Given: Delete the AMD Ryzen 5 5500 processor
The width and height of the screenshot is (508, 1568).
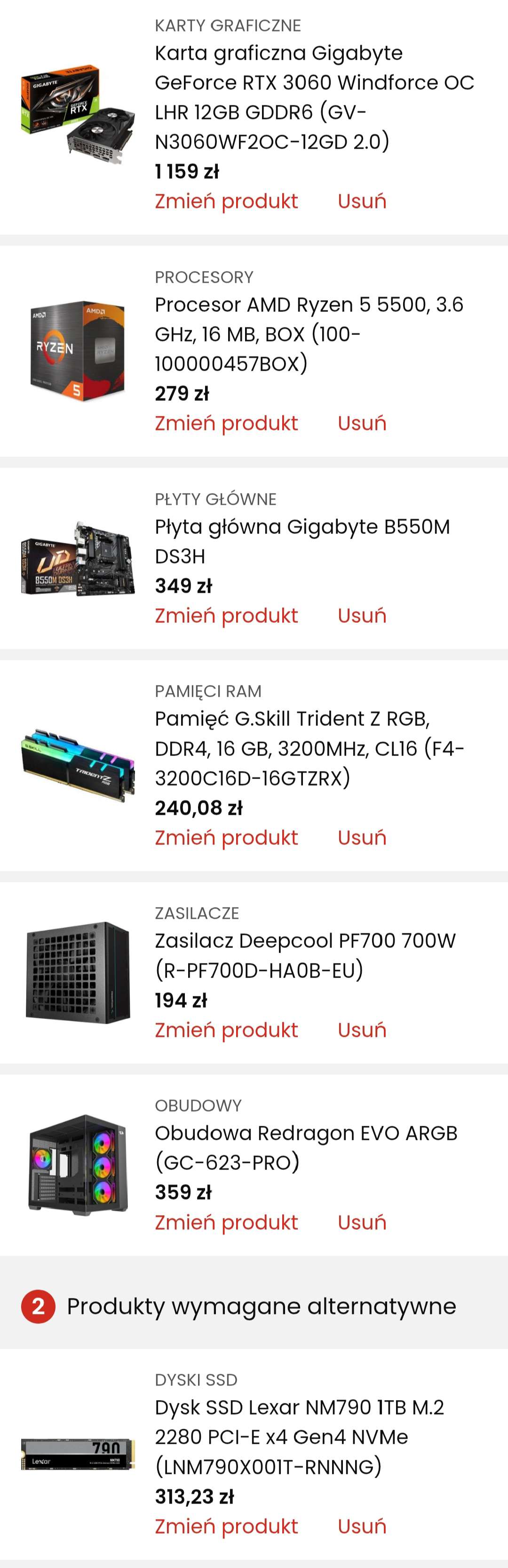Looking at the screenshot, I should [361, 423].
